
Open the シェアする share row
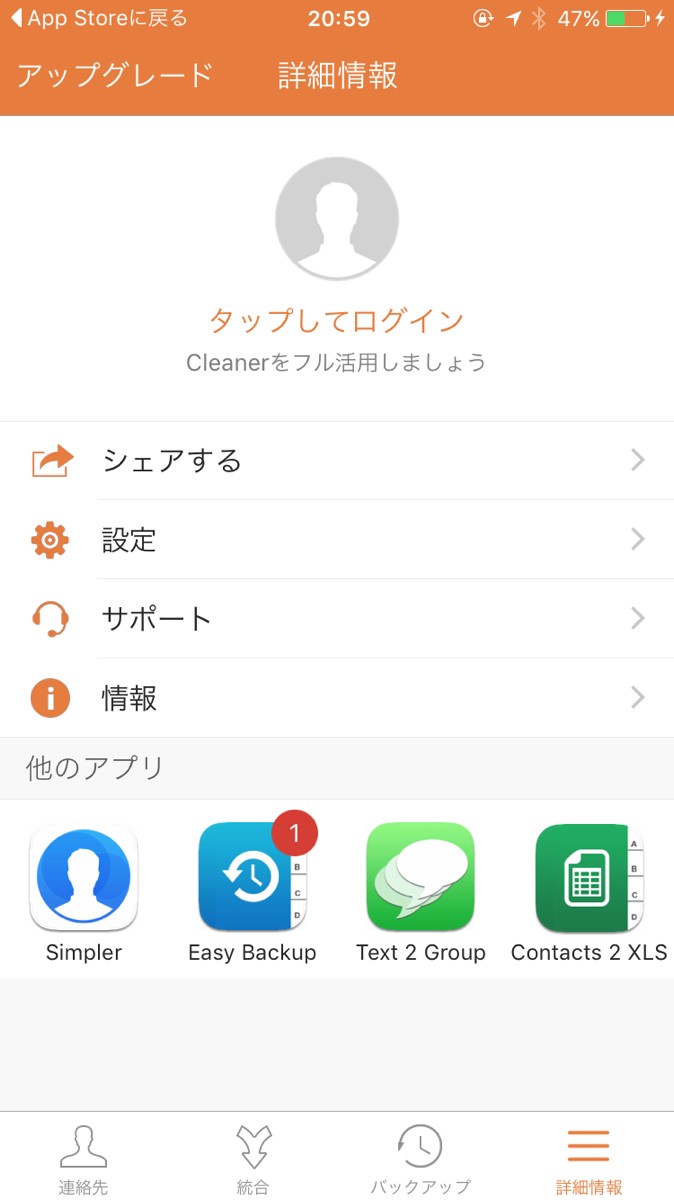337,461
